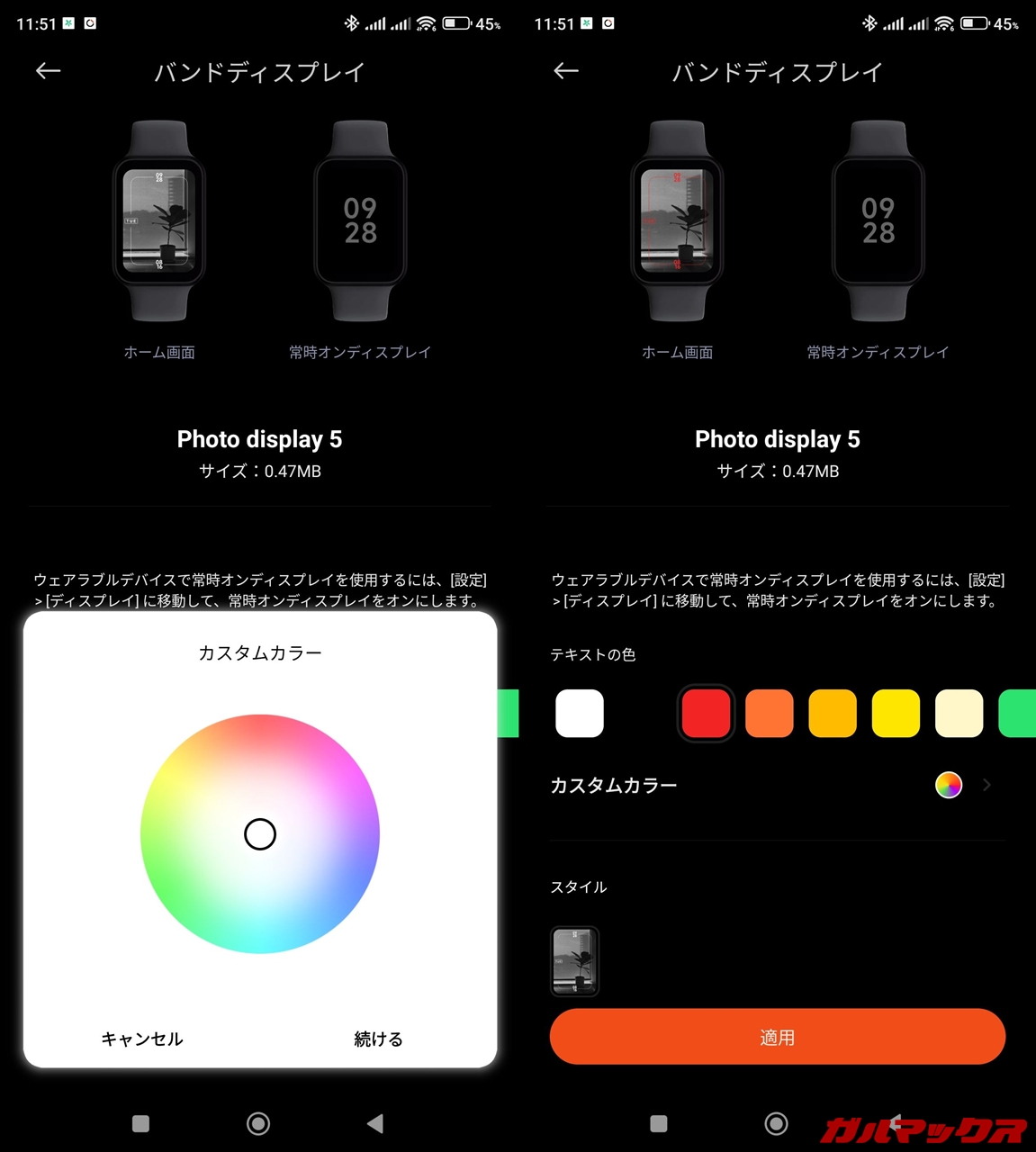Choose the red text color swatch
1036x1152 pixels.
706,714
